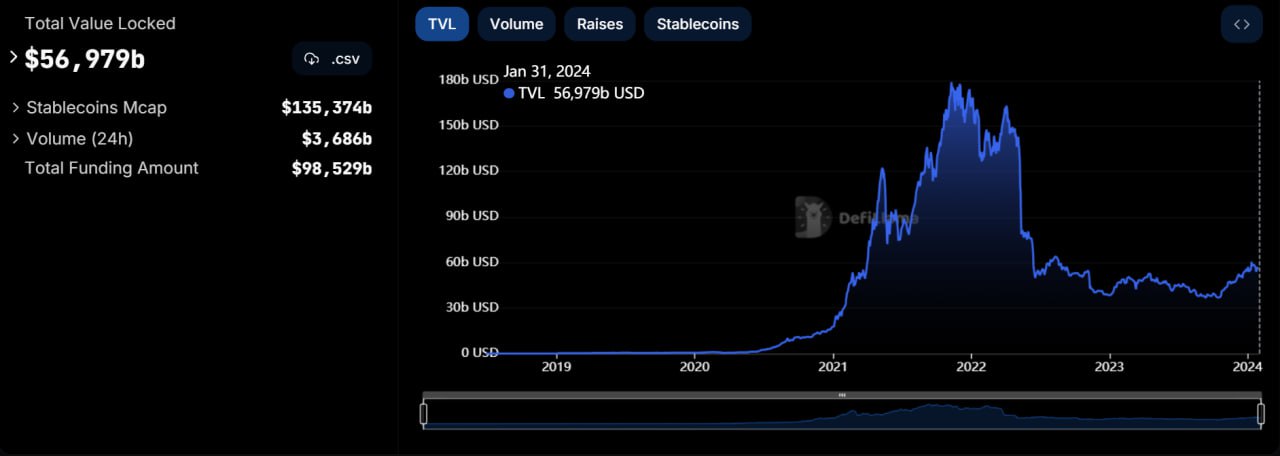Viewport: 1280px width, 456px height.
Task: Download the data as .csv
Action: (332, 59)
